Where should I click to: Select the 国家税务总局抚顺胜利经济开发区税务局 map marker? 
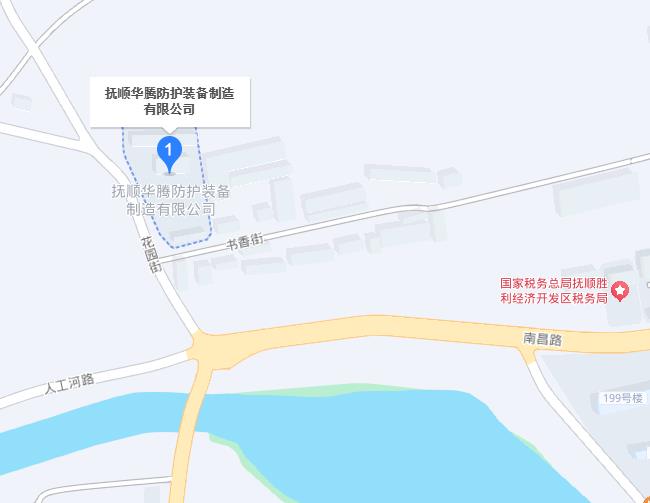[x=620, y=291]
